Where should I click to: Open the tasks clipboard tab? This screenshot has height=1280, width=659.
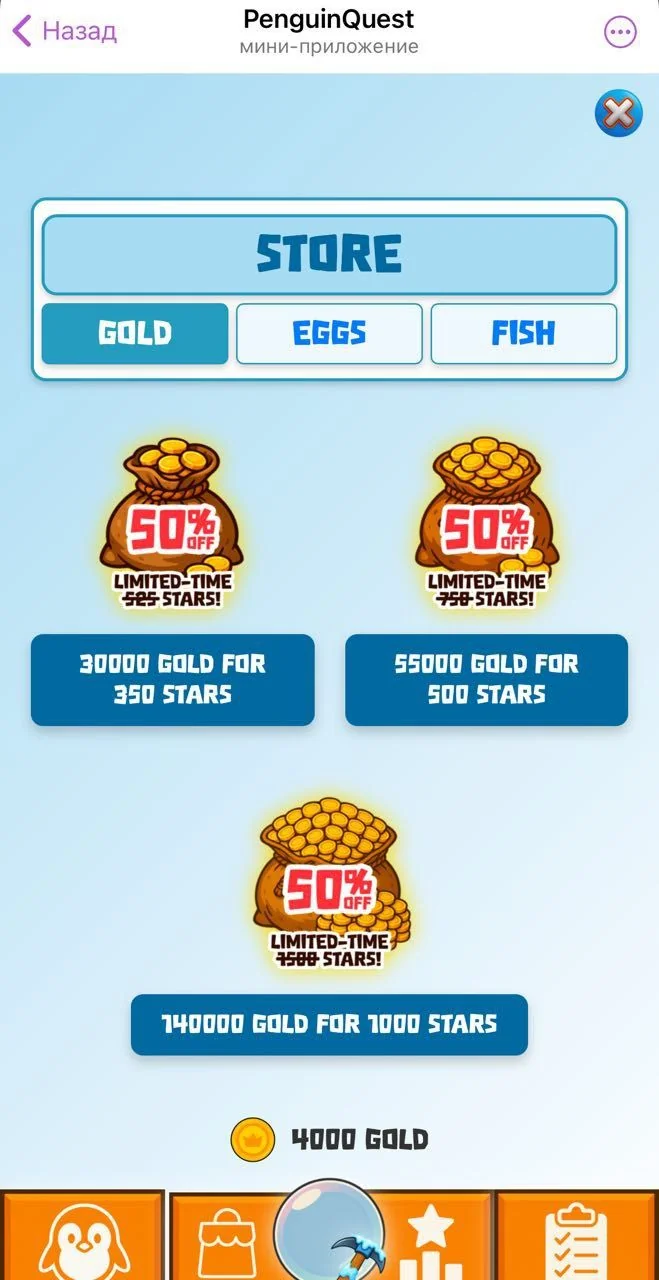577,1236
